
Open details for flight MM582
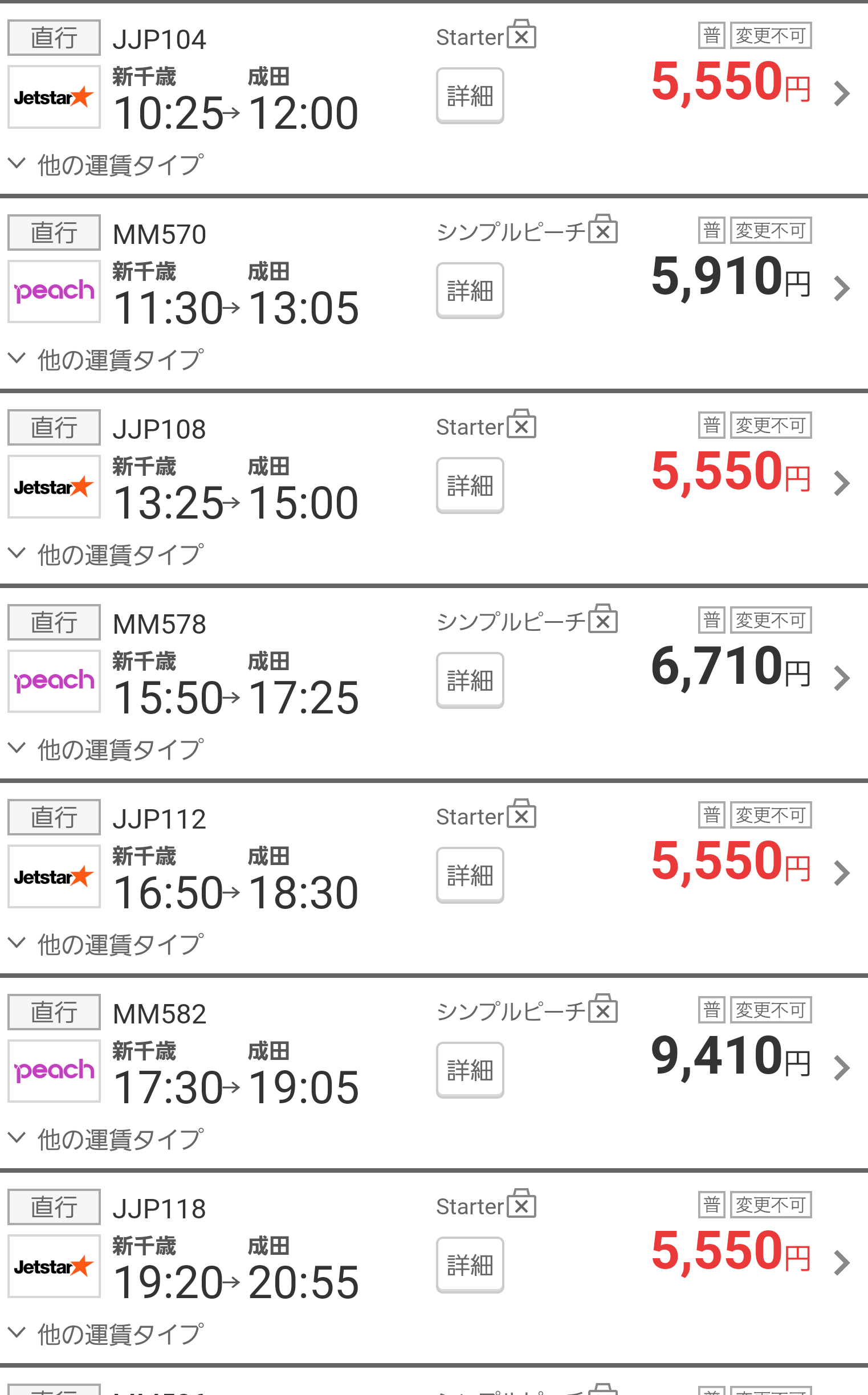point(470,1070)
